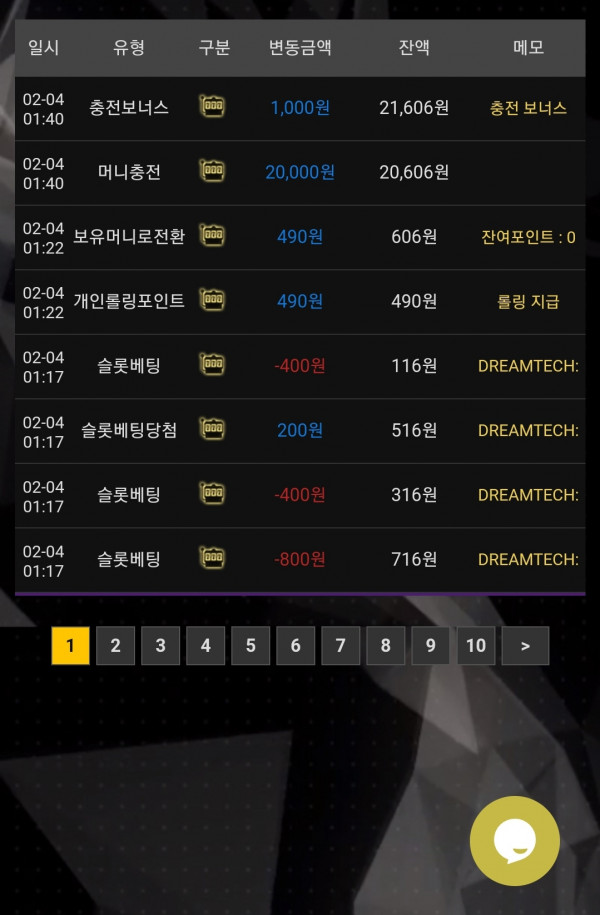Go to page 4

point(205,646)
